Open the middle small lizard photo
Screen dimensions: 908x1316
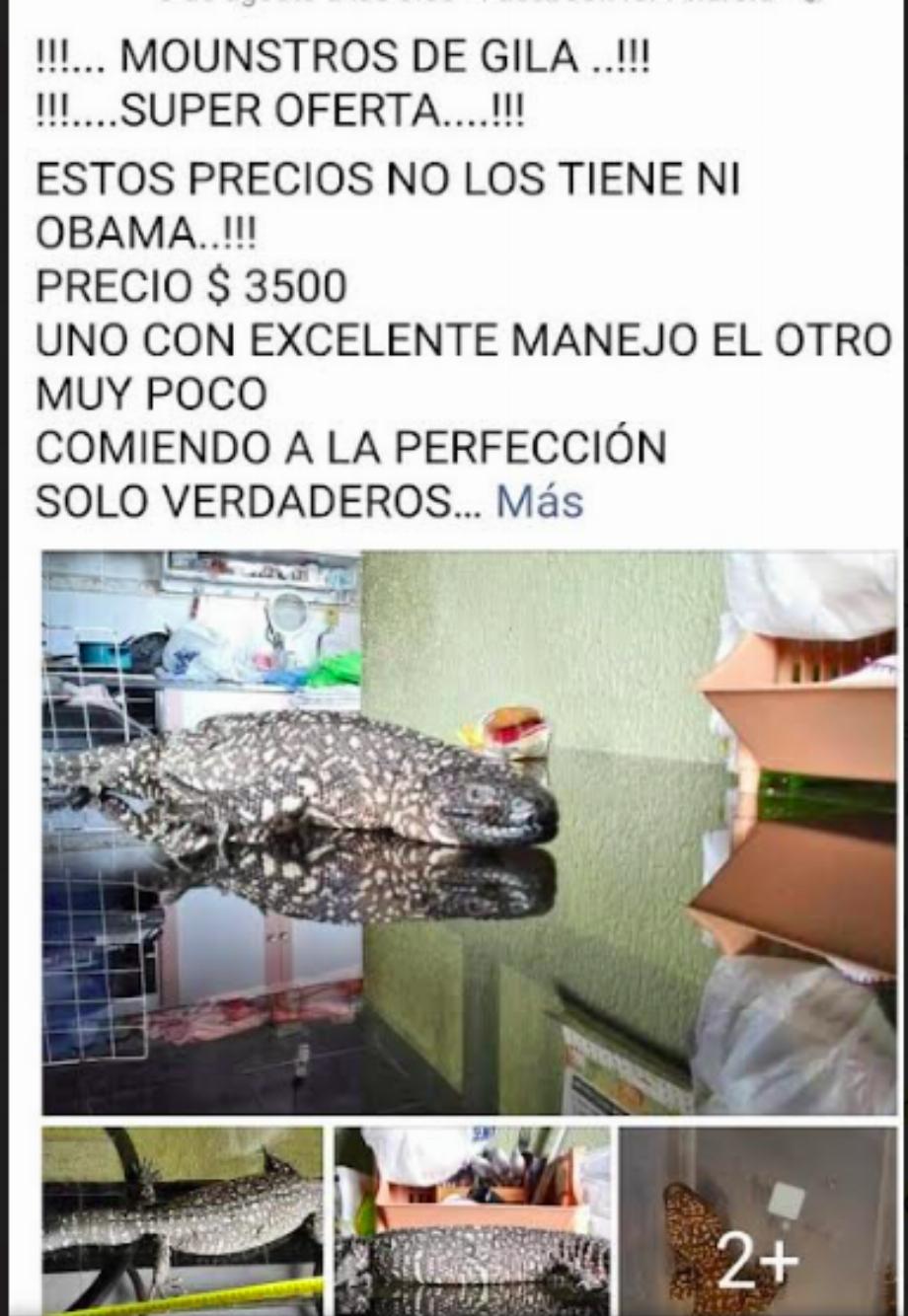(472, 1220)
